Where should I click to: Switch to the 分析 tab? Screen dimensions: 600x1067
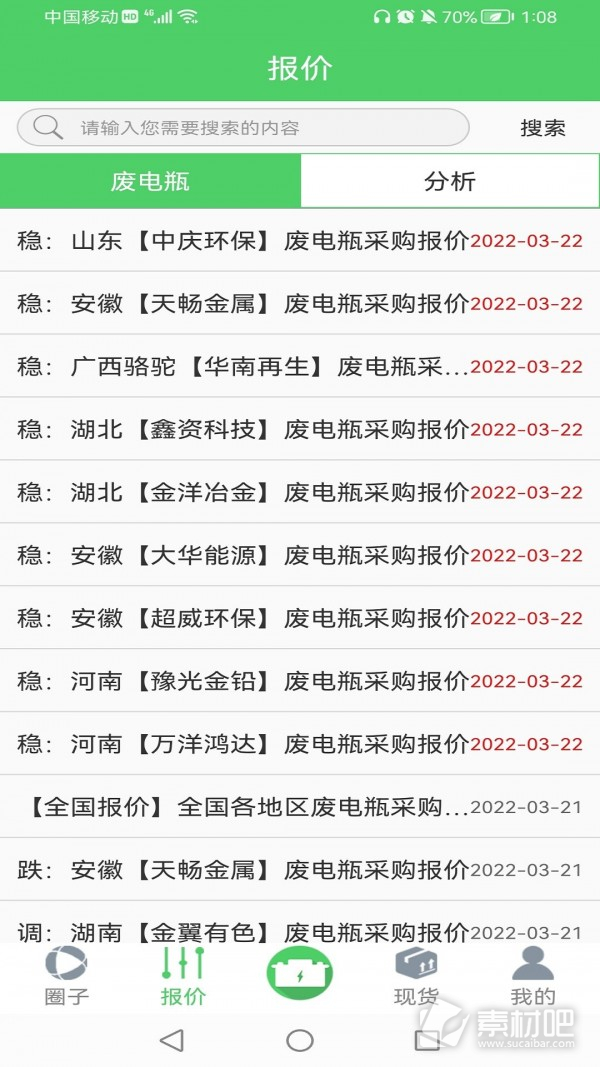[x=450, y=181]
